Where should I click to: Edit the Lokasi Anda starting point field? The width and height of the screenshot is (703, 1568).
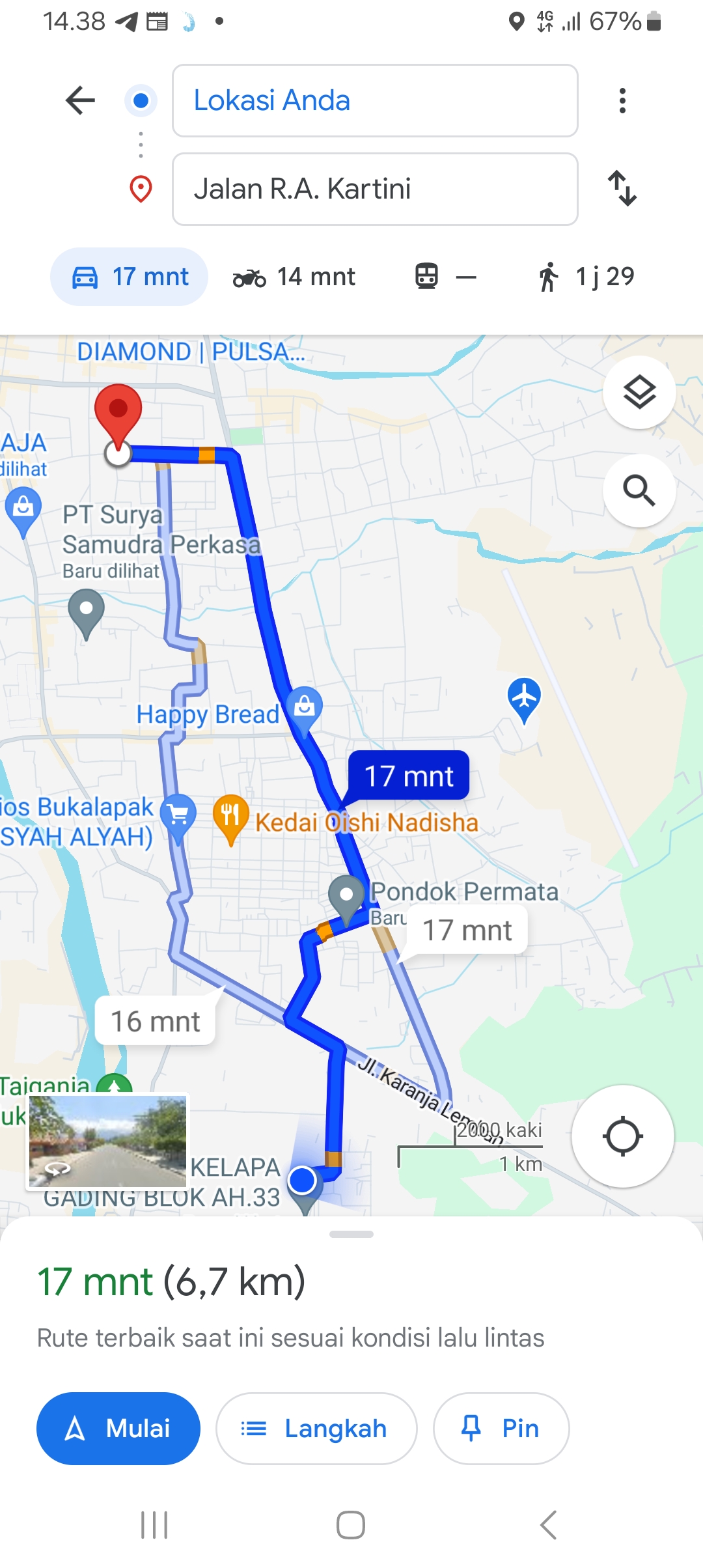[x=375, y=100]
